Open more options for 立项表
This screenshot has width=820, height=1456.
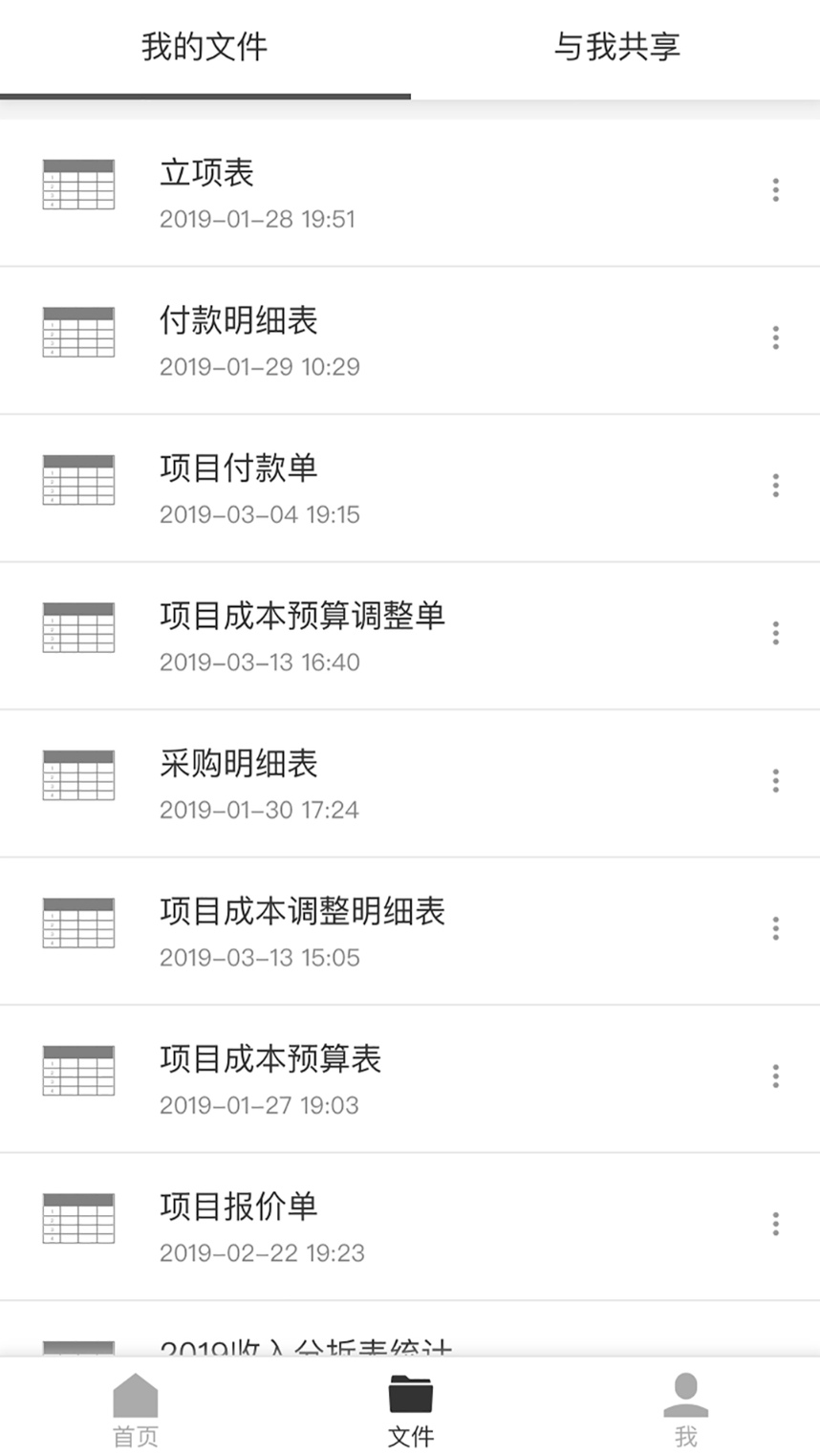click(775, 190)
